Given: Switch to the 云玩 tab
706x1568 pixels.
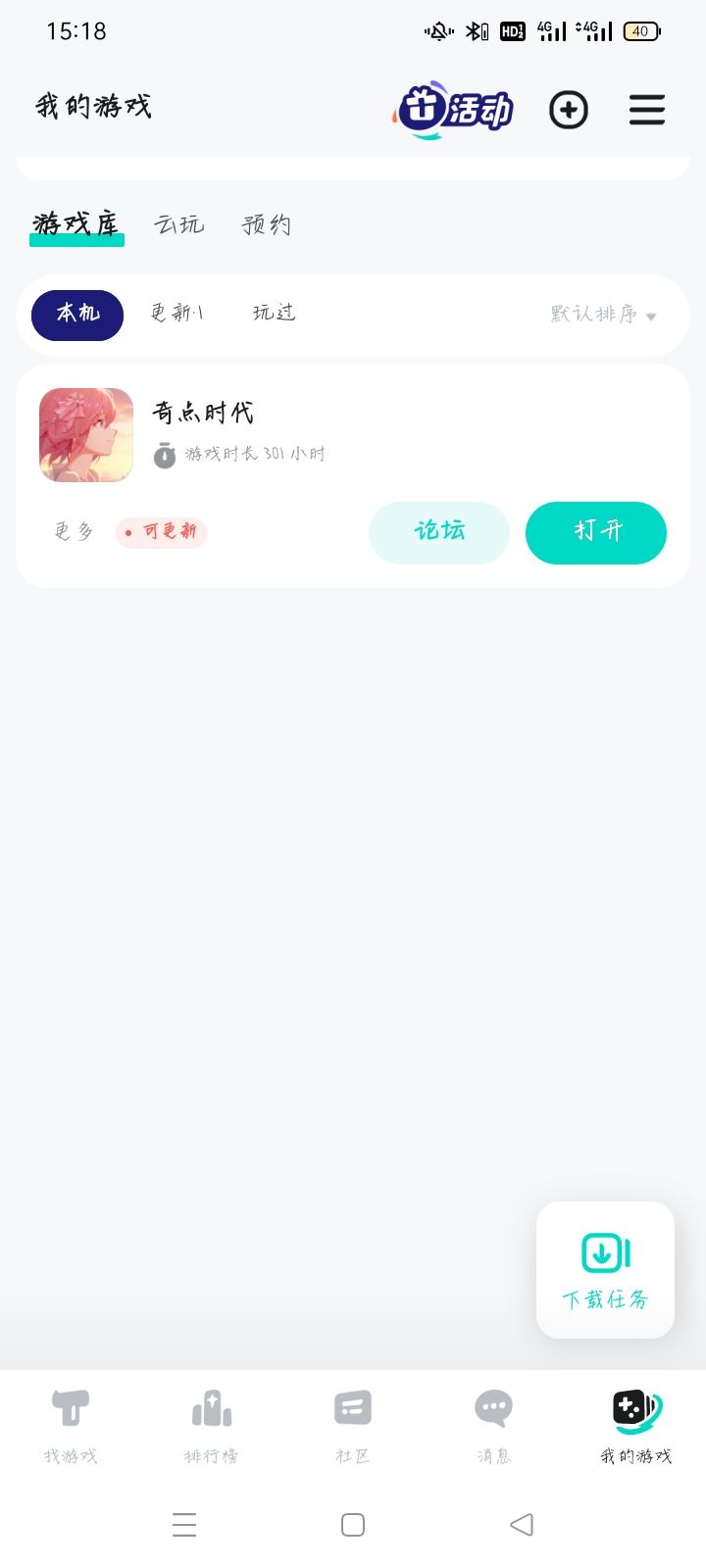Looking at the screenshot, I should [178, 224].
